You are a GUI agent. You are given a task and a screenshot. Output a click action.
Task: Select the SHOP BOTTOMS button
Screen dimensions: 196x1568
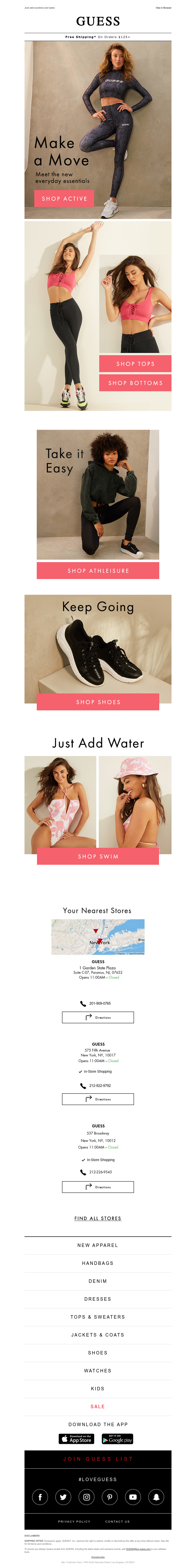[x=135, y=383]
